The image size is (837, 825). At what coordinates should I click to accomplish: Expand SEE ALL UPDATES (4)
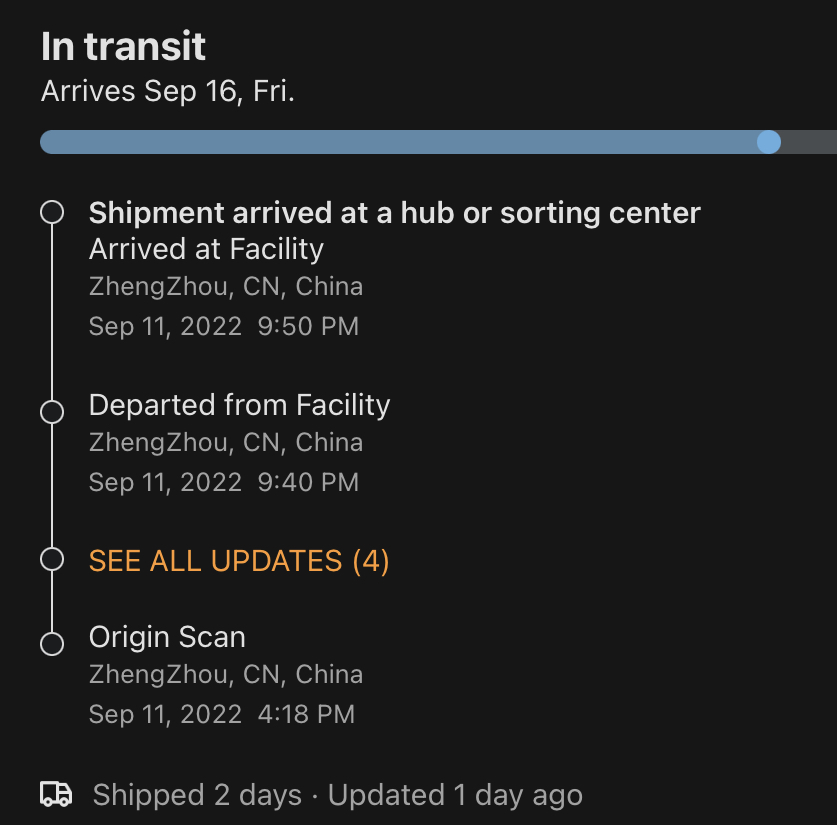coord(239,561)
